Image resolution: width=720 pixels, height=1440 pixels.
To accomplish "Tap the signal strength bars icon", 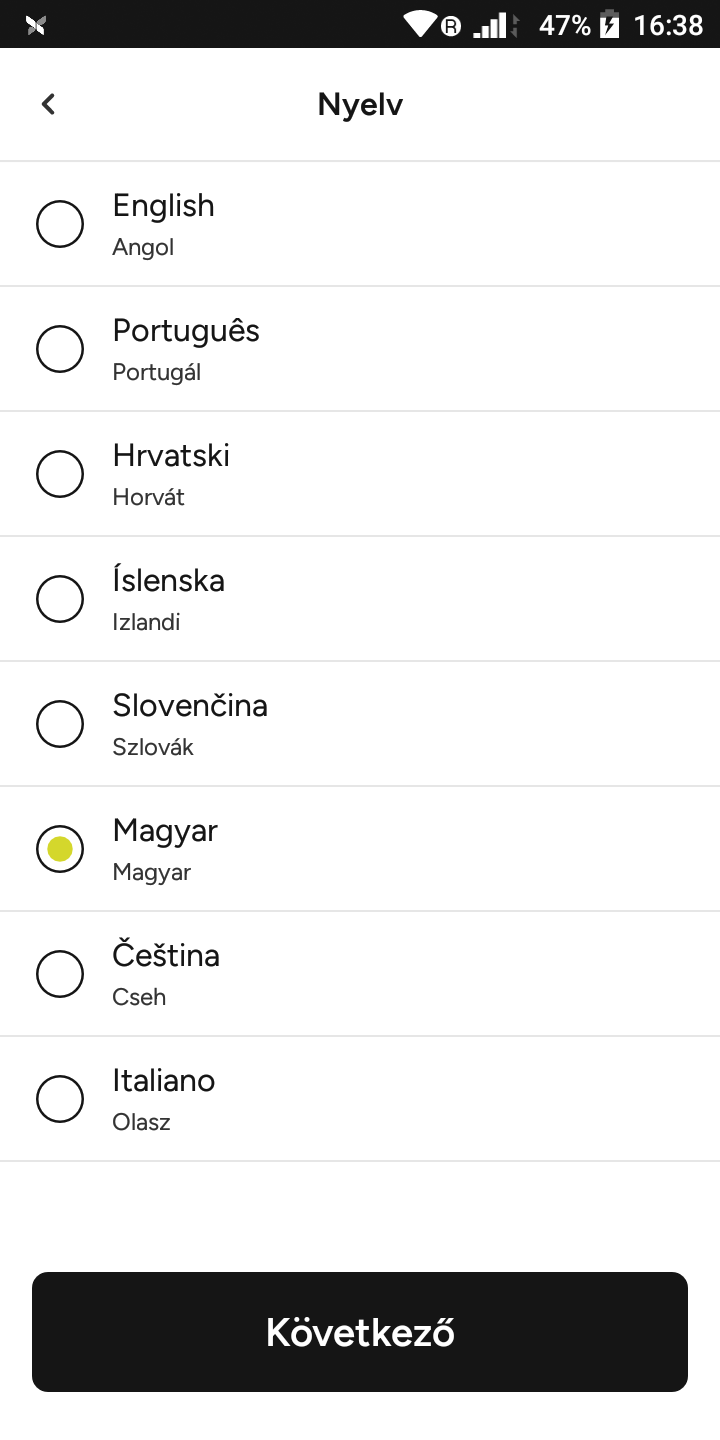I will [x=492, y=24].
